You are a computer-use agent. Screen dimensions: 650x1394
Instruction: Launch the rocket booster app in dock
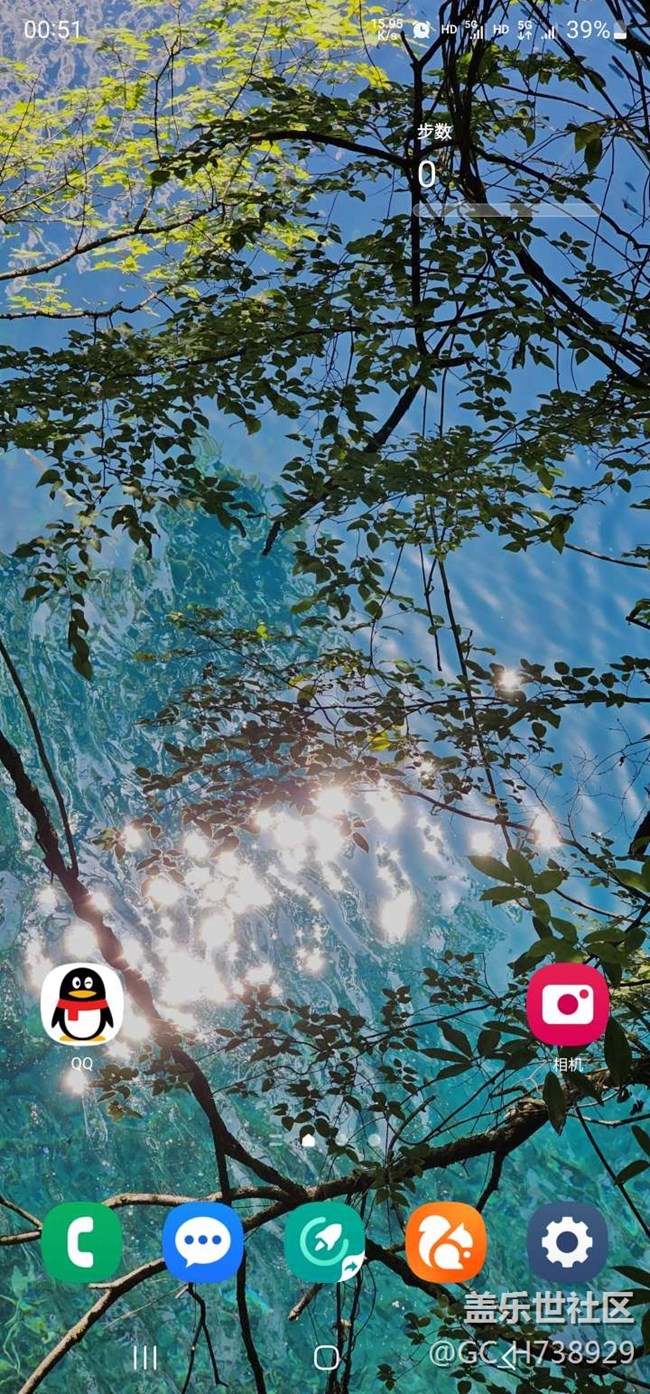point(324,1242)
